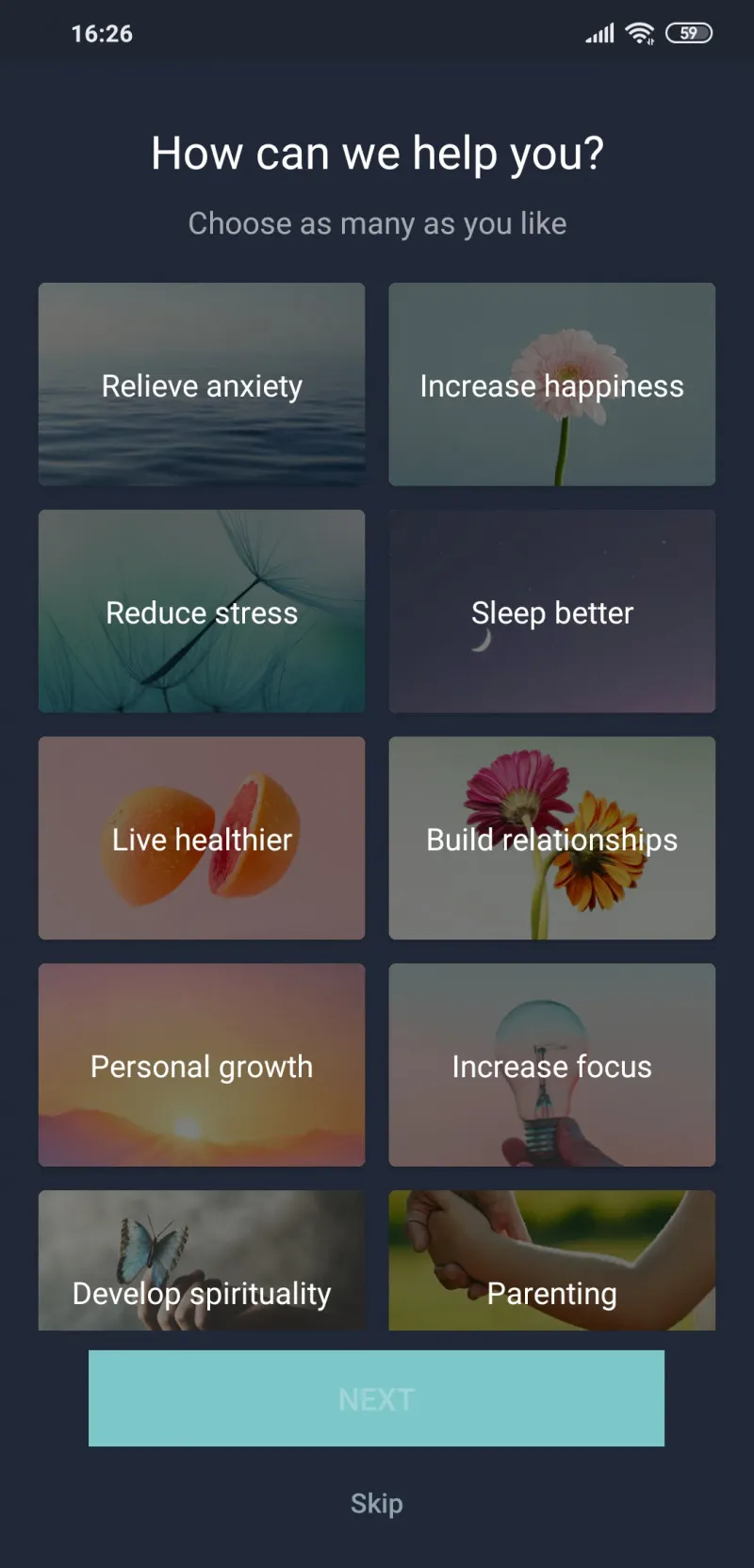The width and height of the screenshot is (754, 1568).
Task: Choose Increase happiness as a goal
Action: 552,384
